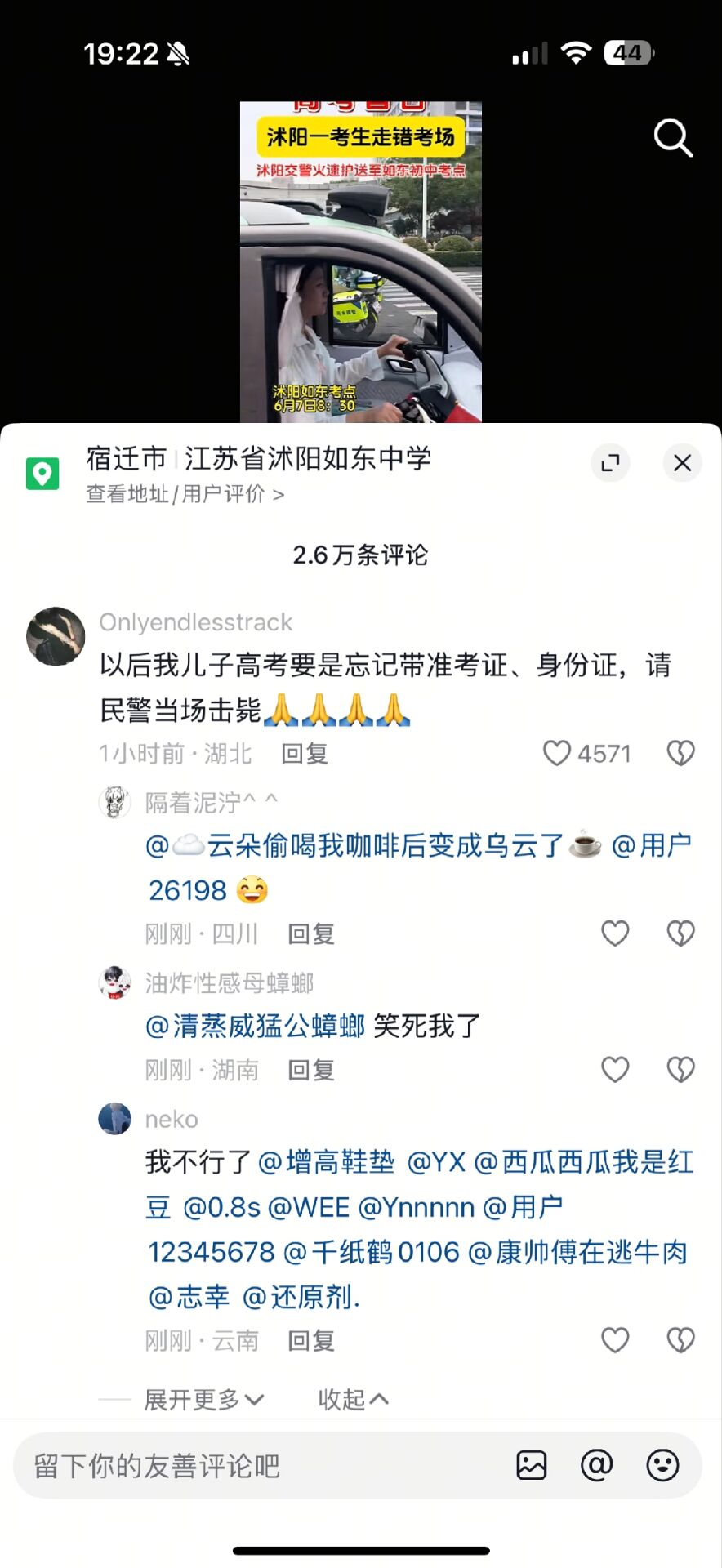Expand comments panel to full screen
This screenshot has width=722, height=1568.
(610, 463)
